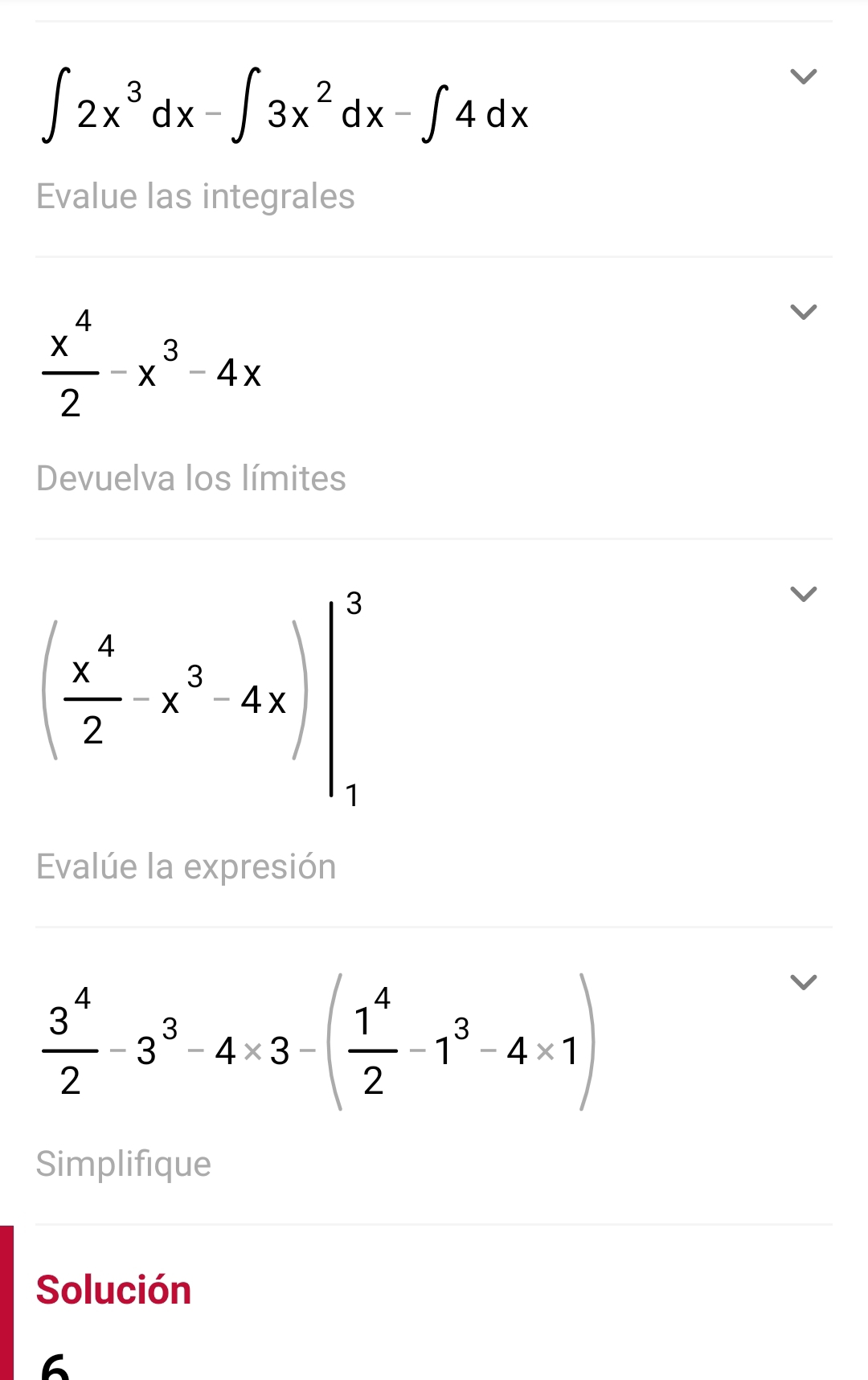868x1380 pixels.
Task: Select the 'Evalue las integrales' explanation label
Action: 195,195
